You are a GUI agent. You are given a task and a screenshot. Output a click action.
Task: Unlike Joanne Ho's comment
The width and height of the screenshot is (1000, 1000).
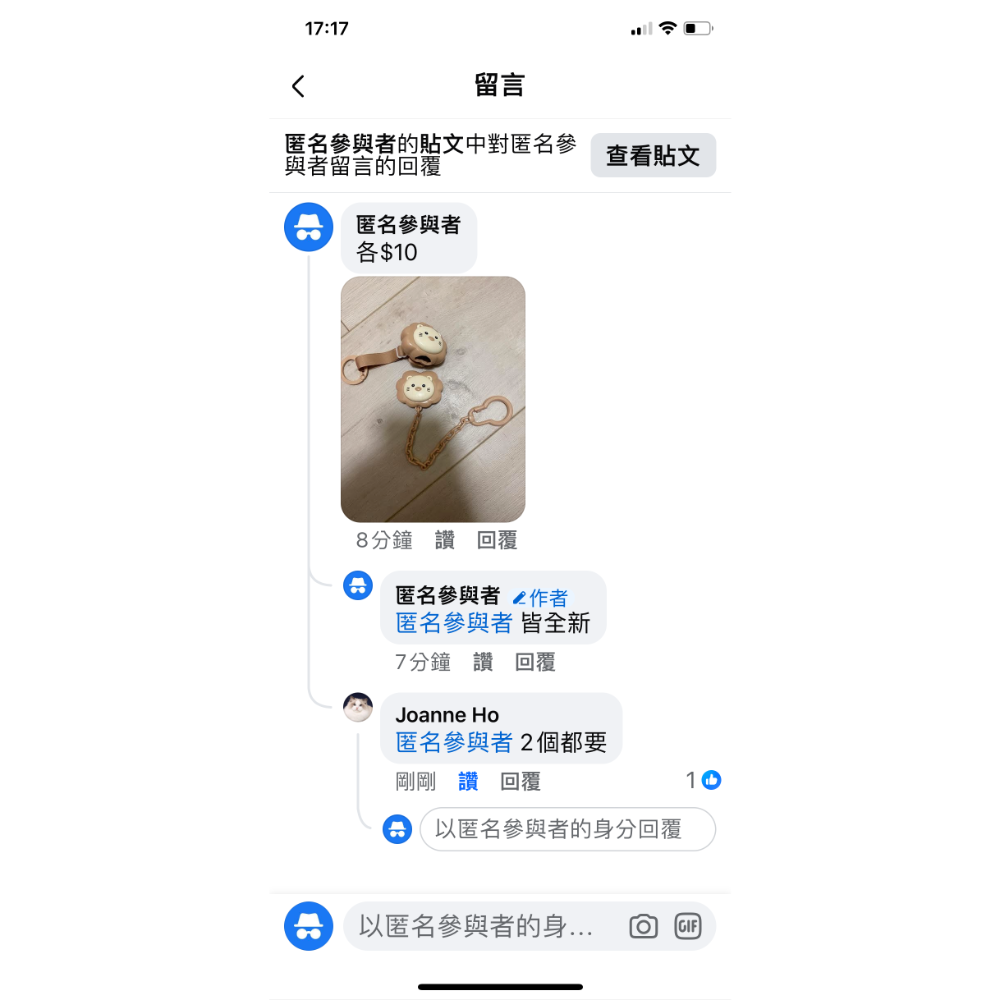[x=468, y=782]
